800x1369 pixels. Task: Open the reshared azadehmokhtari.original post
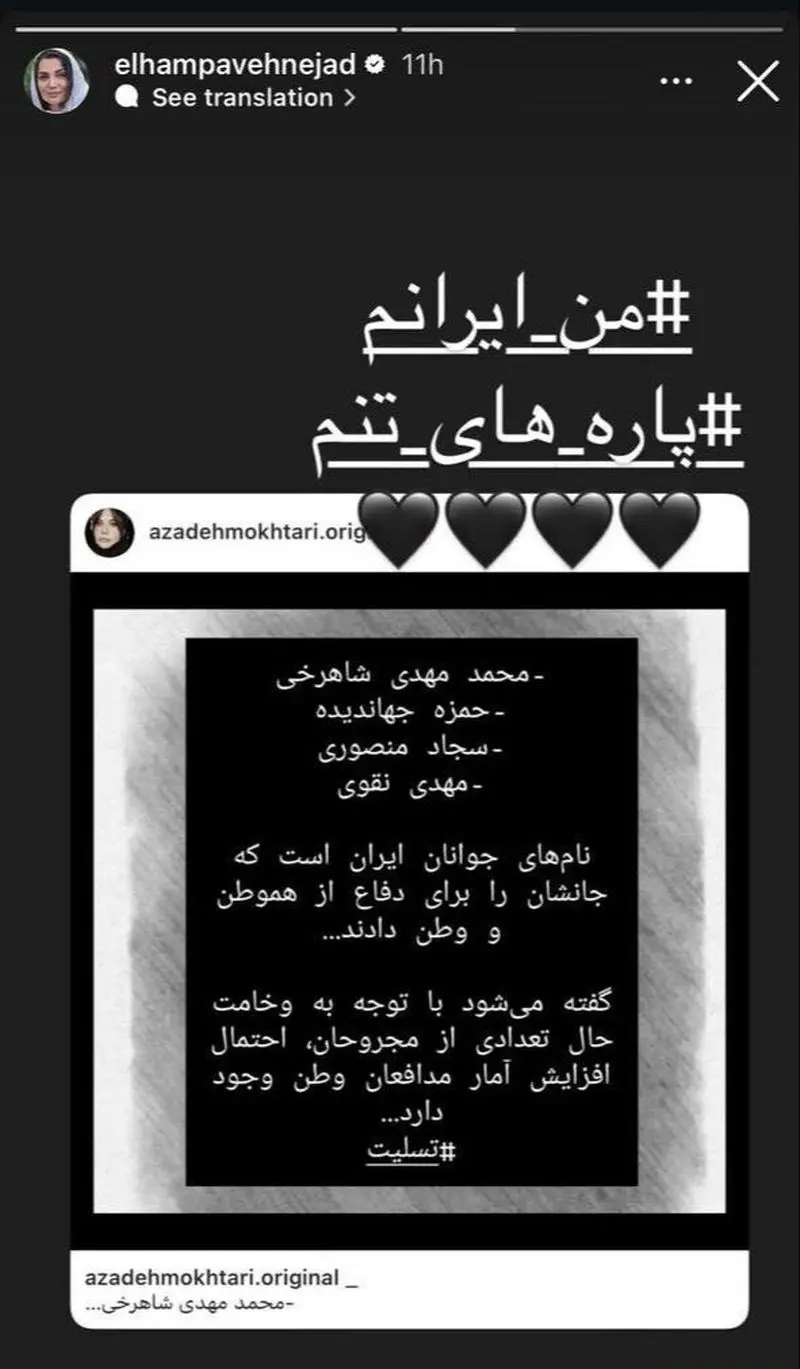tap(409, 910)
